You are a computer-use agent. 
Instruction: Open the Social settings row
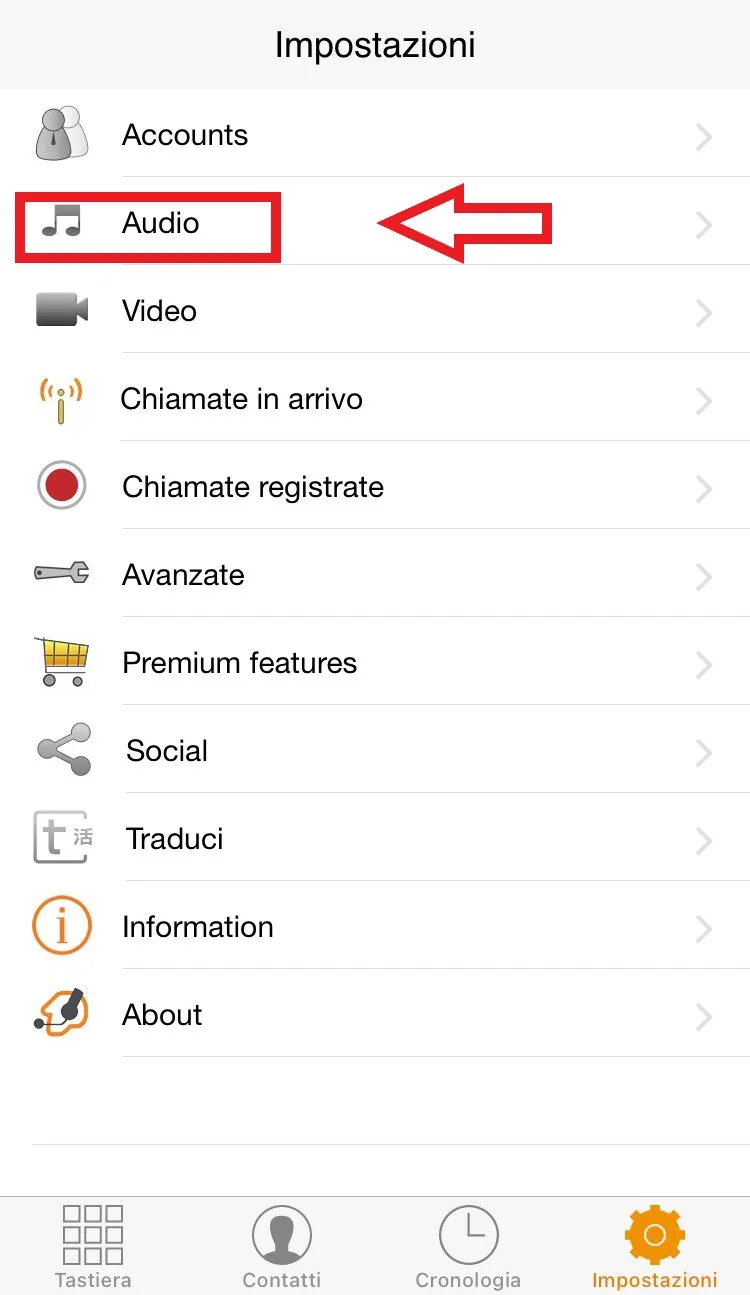click(167, 751)
